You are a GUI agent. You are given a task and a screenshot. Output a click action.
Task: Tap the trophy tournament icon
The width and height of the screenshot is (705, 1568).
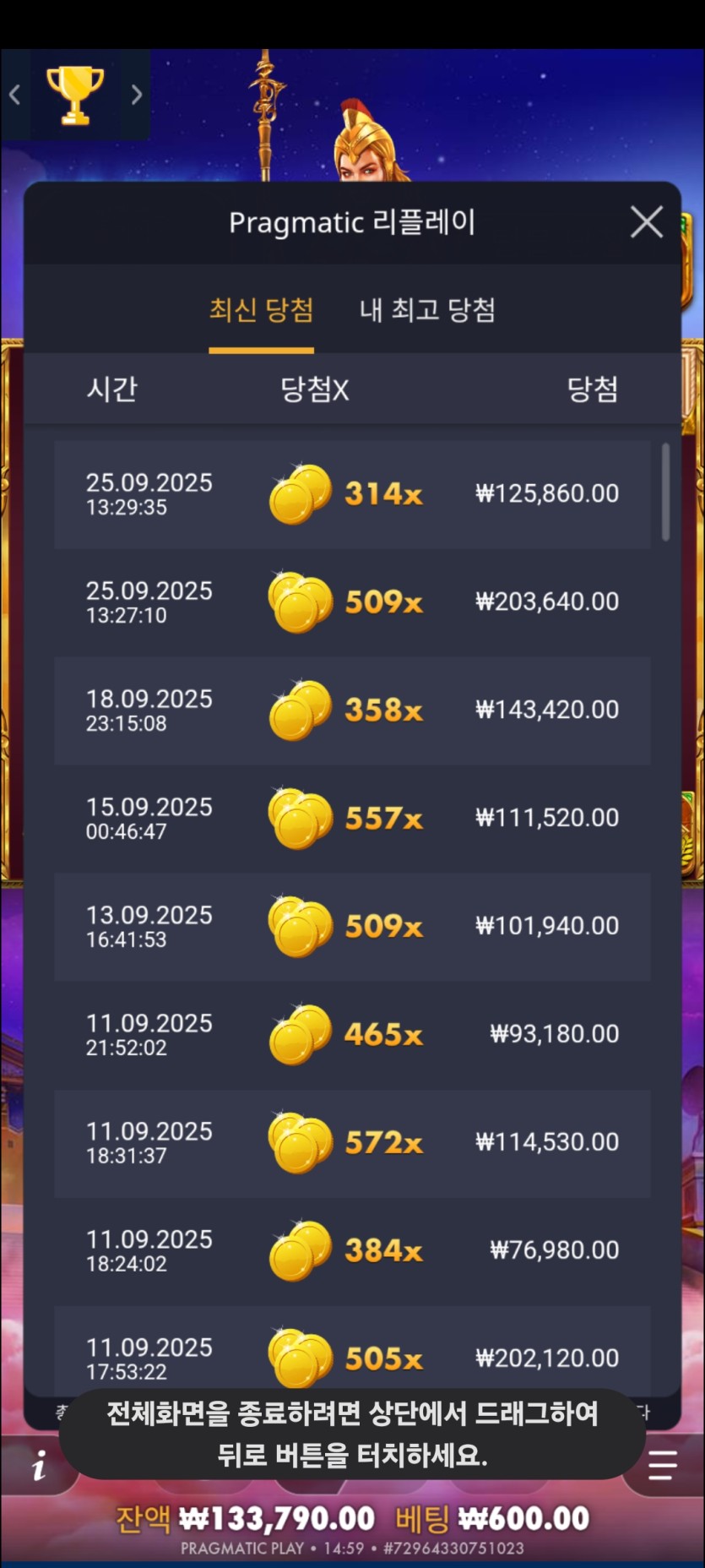click(75, 95)
